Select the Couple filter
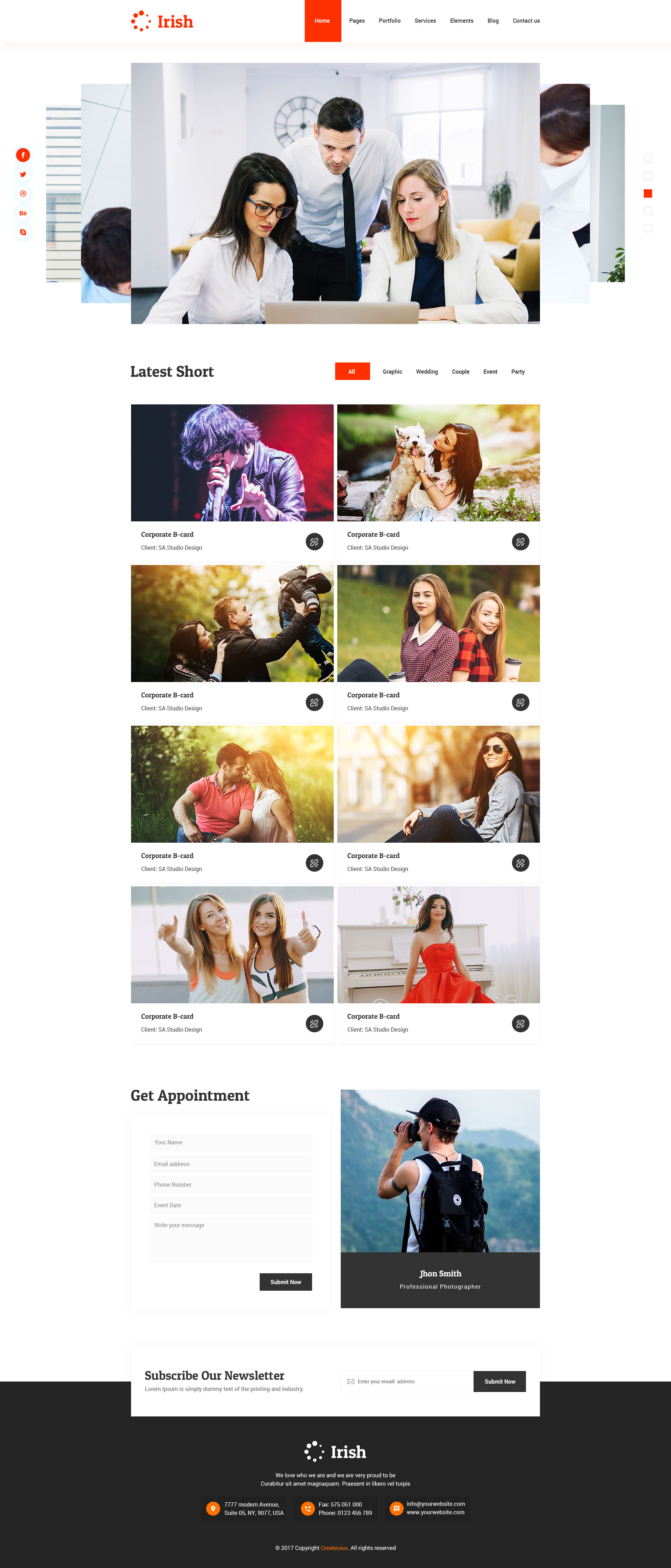Screen dimensions: 671x1568 [460, 372]
